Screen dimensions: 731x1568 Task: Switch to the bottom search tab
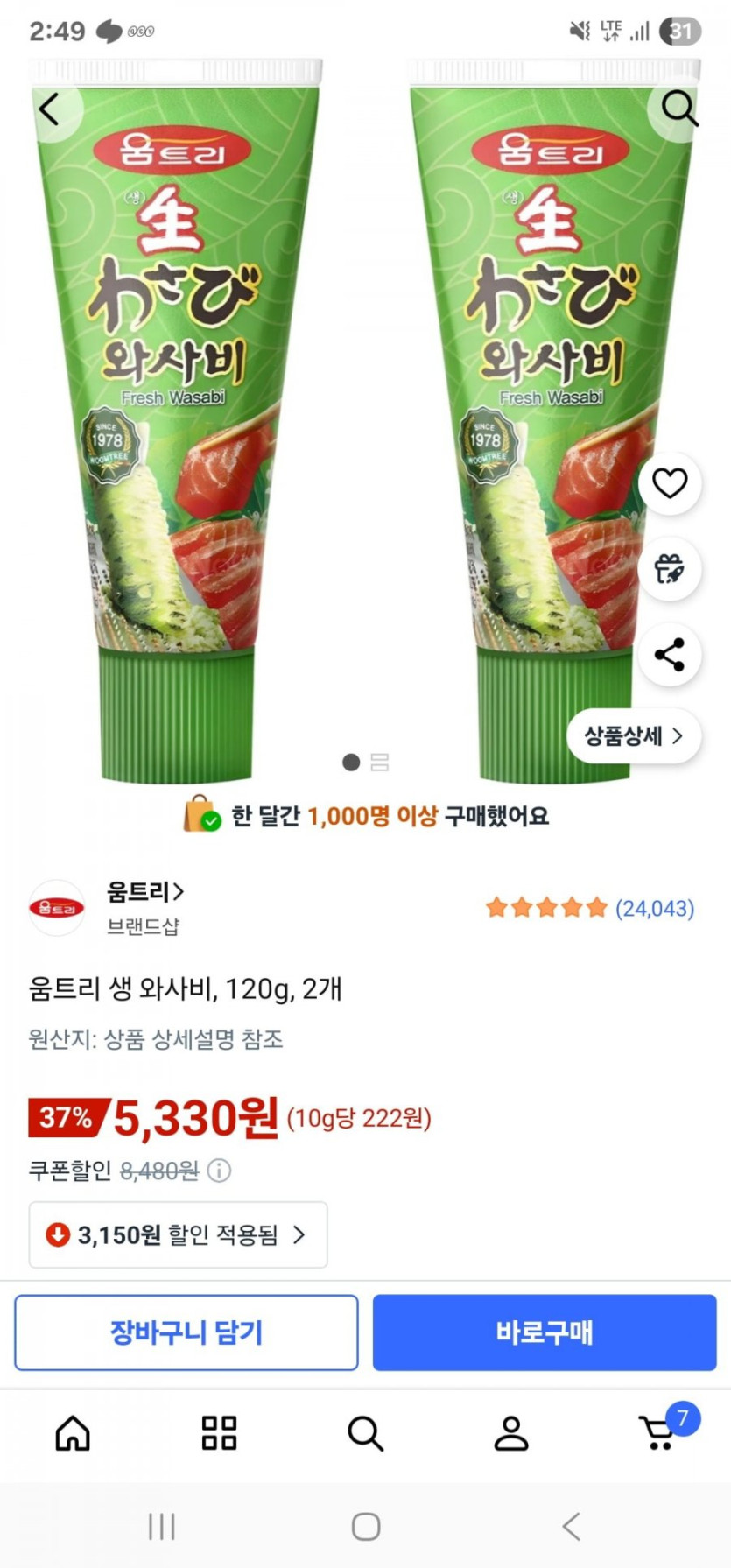click(365, 1433)
